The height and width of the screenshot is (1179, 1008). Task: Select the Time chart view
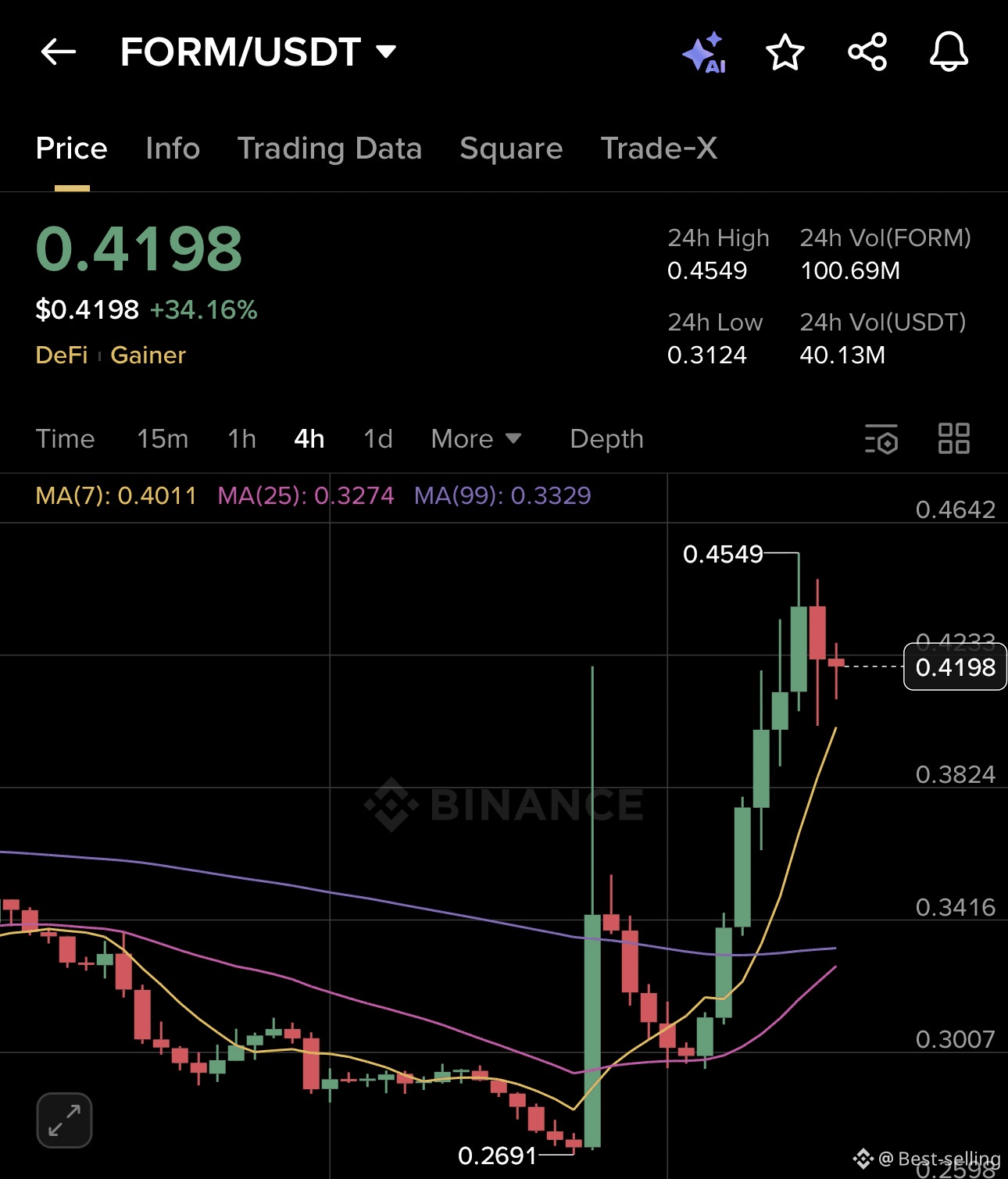(65, 439)
